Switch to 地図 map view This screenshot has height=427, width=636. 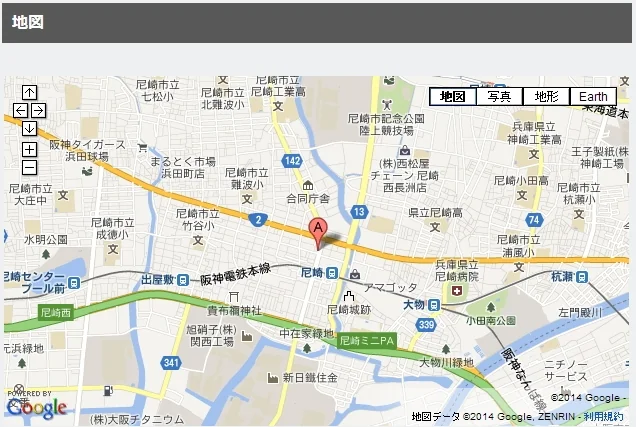pyautogui.click(x=452, y=97)
